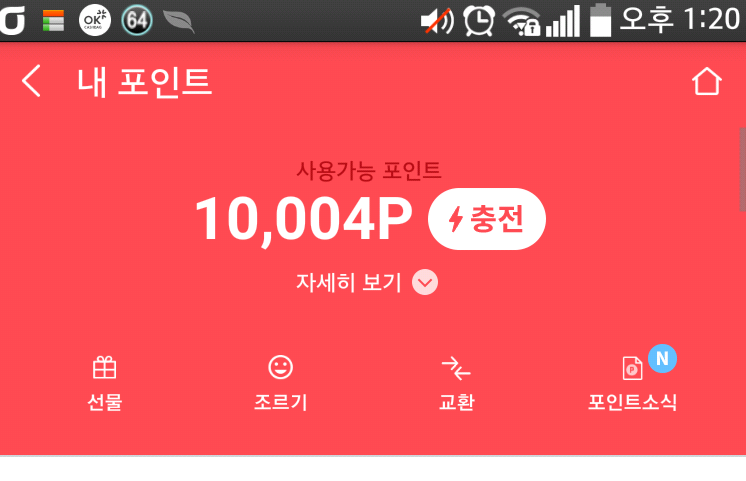Screen dimensions: 746x481
Task: Open the home icon
Action: [x=706, y=82]
